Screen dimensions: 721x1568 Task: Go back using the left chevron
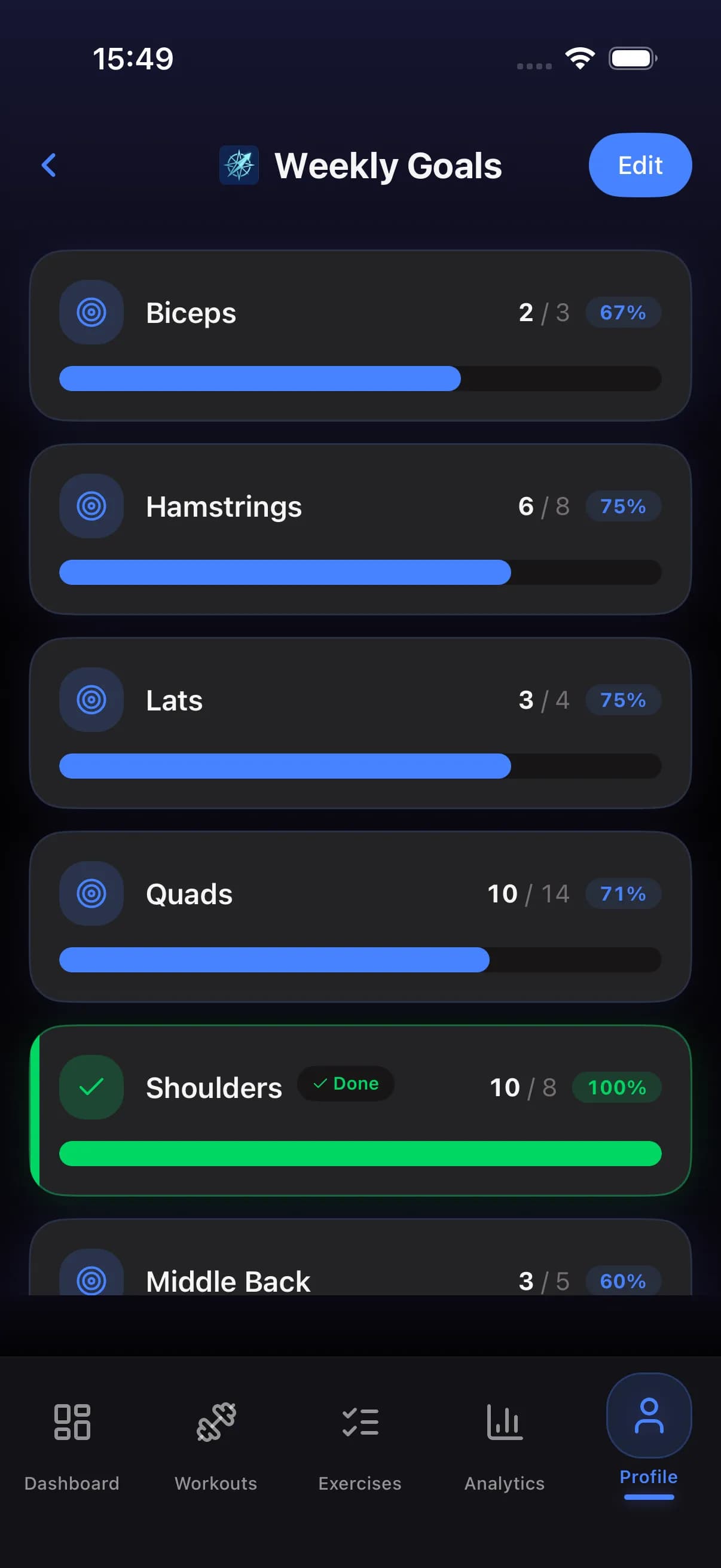coord(48,165)
